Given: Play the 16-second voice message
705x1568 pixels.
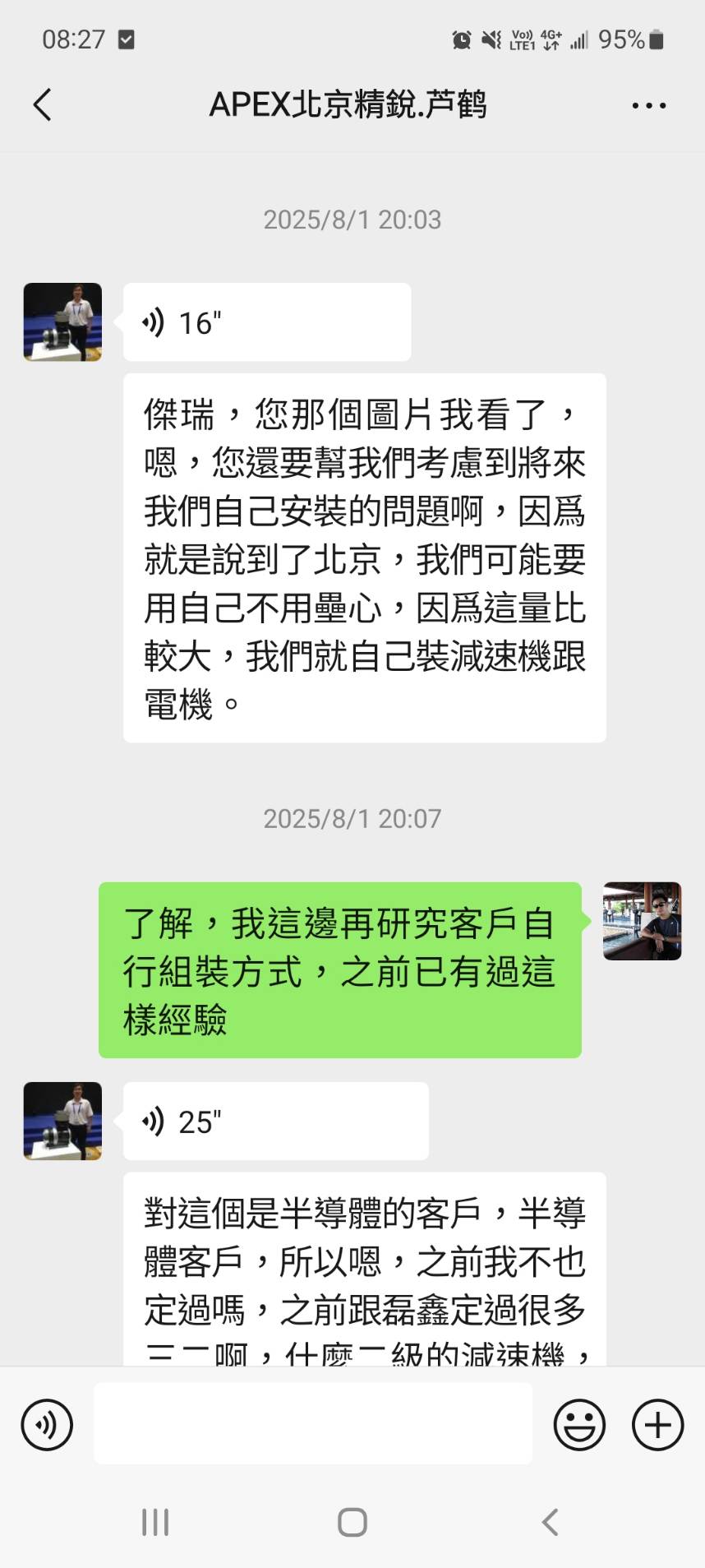Looking at the screenshot, I should pyautogui.click(x=266, y=322).
